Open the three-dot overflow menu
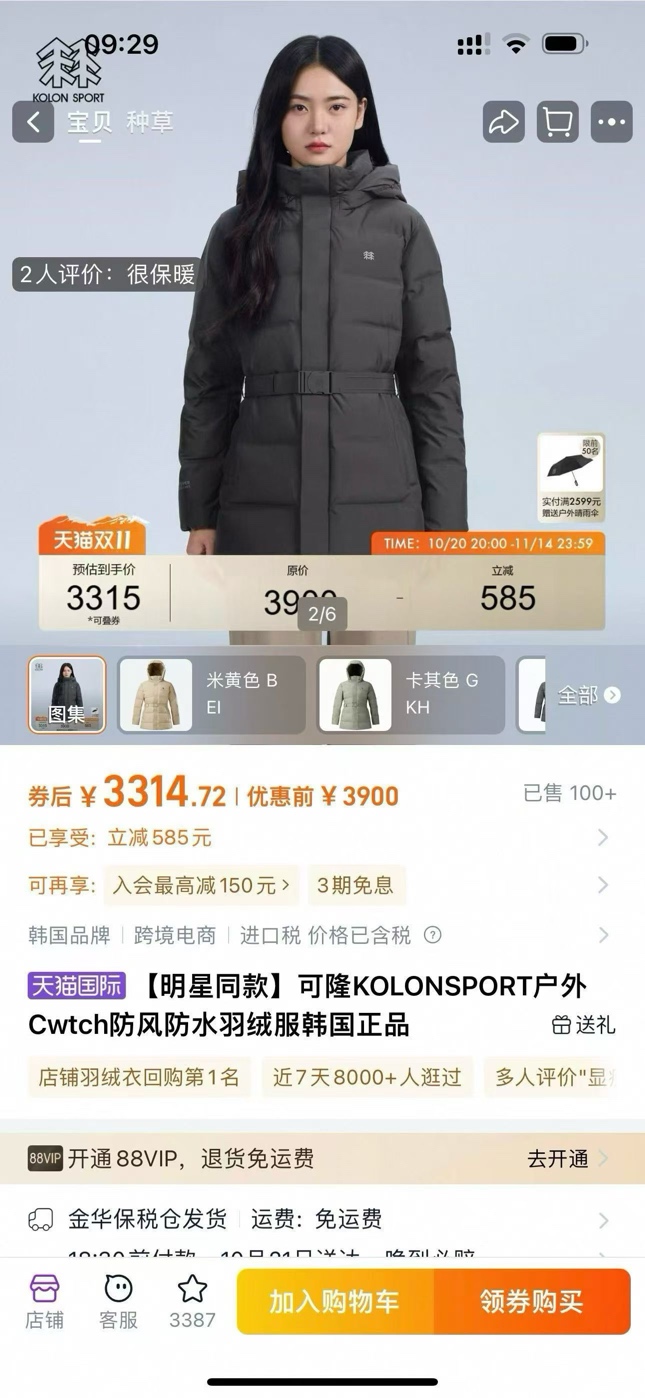645x1398 pixels. click(611, 122)
